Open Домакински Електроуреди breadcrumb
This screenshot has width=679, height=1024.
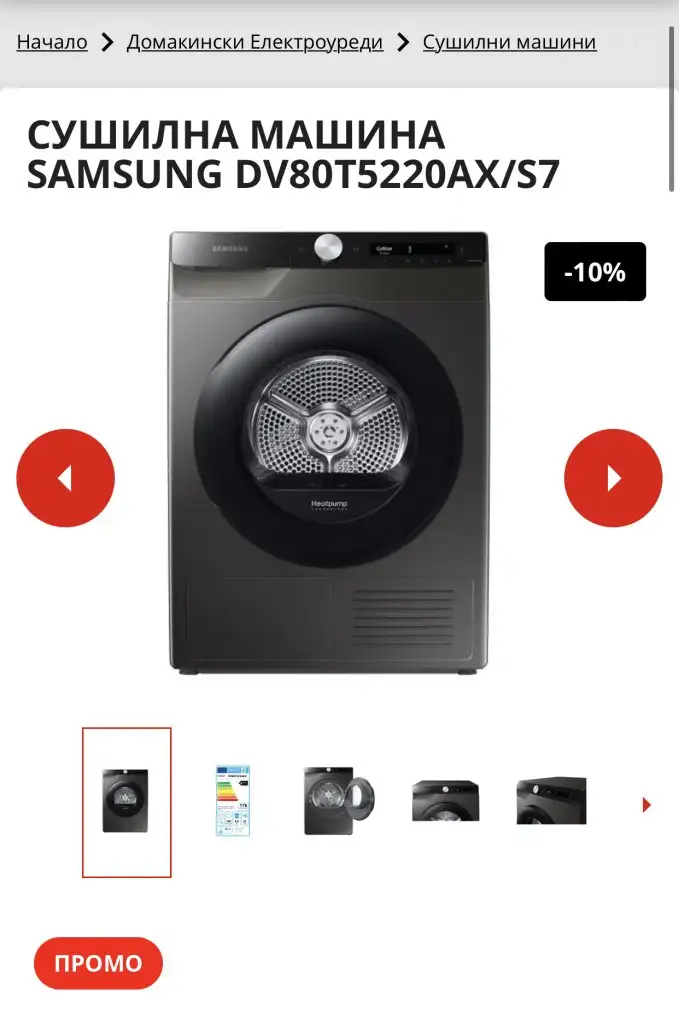(x=254, y=42)
